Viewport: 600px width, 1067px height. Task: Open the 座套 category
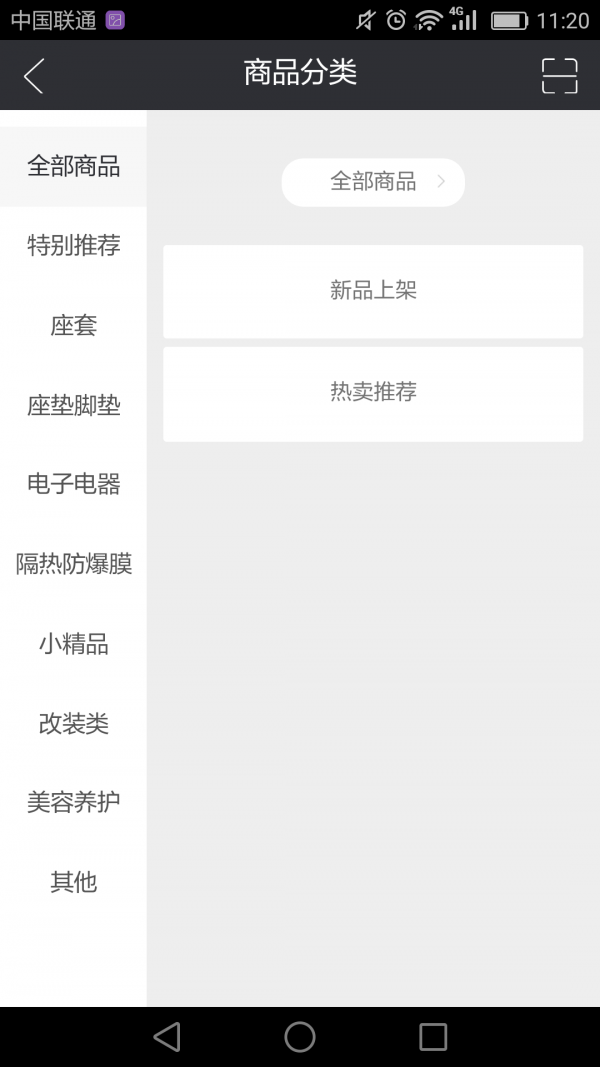(x=73, y=326)
